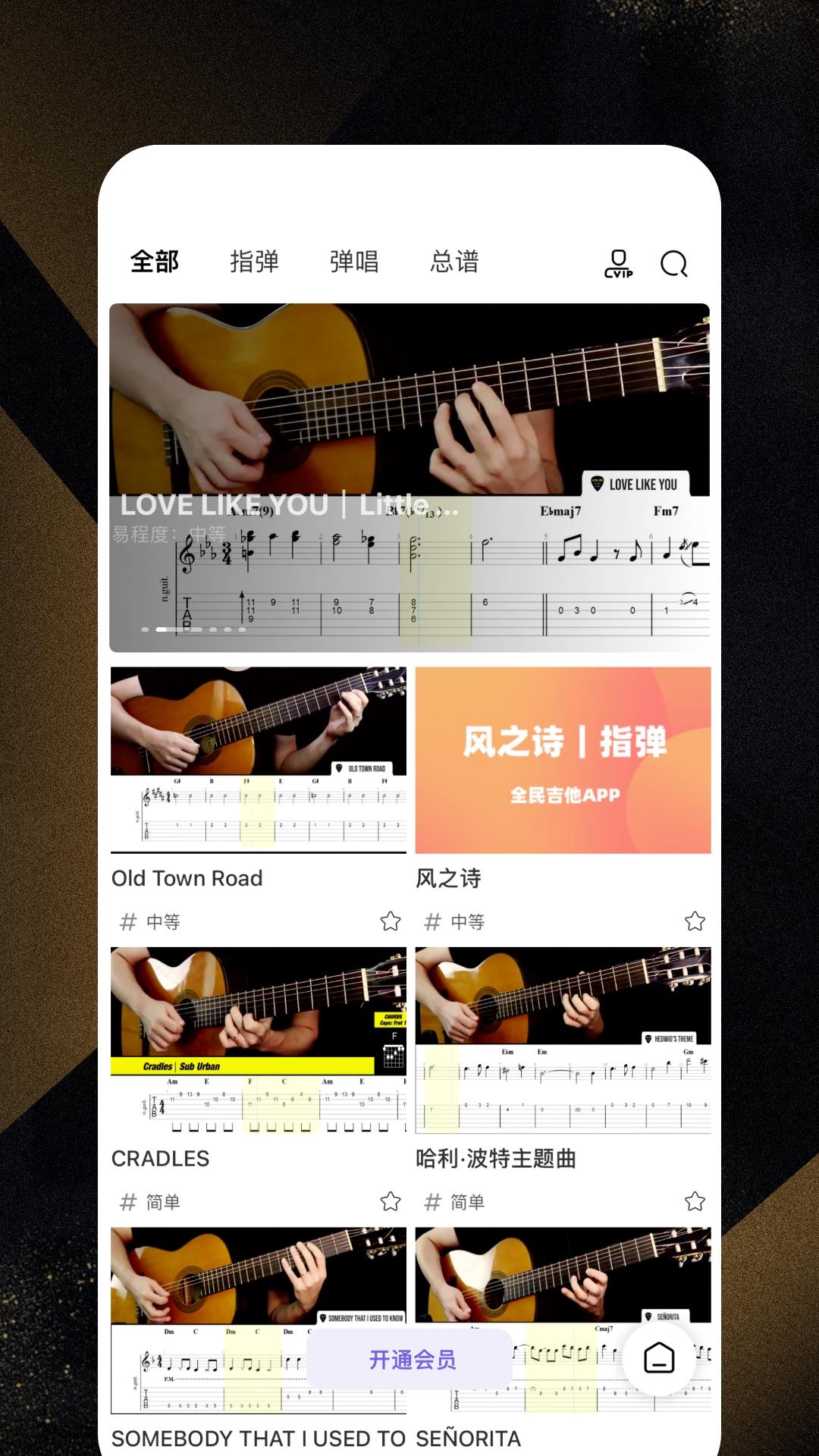Click the # tag icon under 风之诗
819x1456 pixels.
pyautogui.click(x=433, y=922)
